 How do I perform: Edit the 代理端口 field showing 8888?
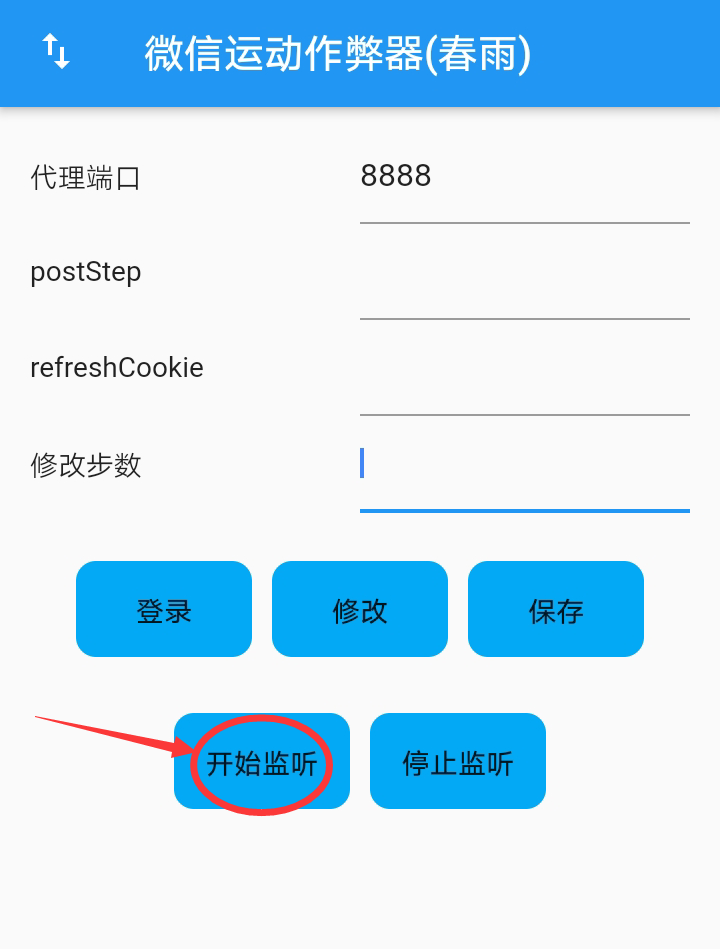coord(524,178)
